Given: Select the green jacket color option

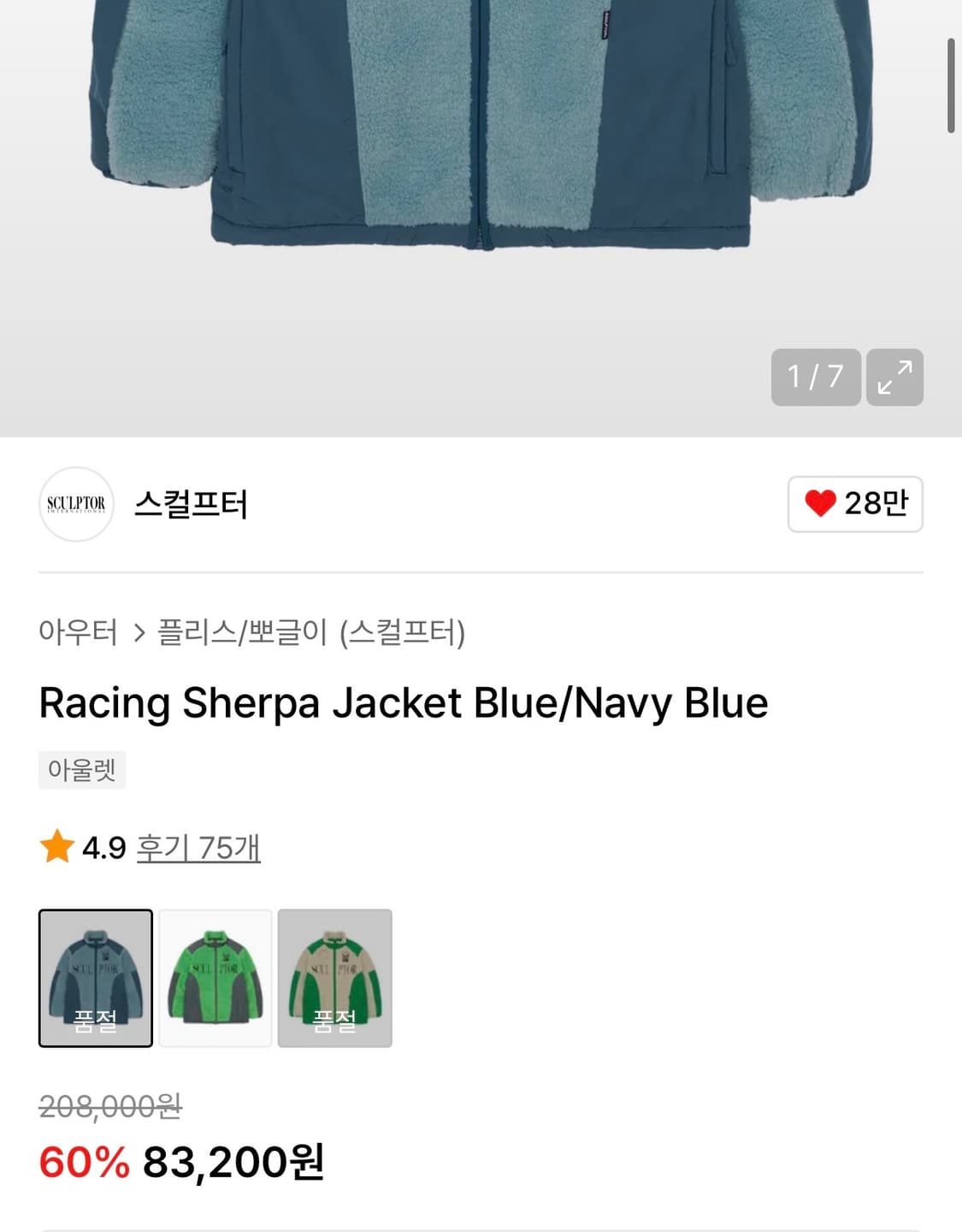Looking at the screenshot, I should point(216,978).
